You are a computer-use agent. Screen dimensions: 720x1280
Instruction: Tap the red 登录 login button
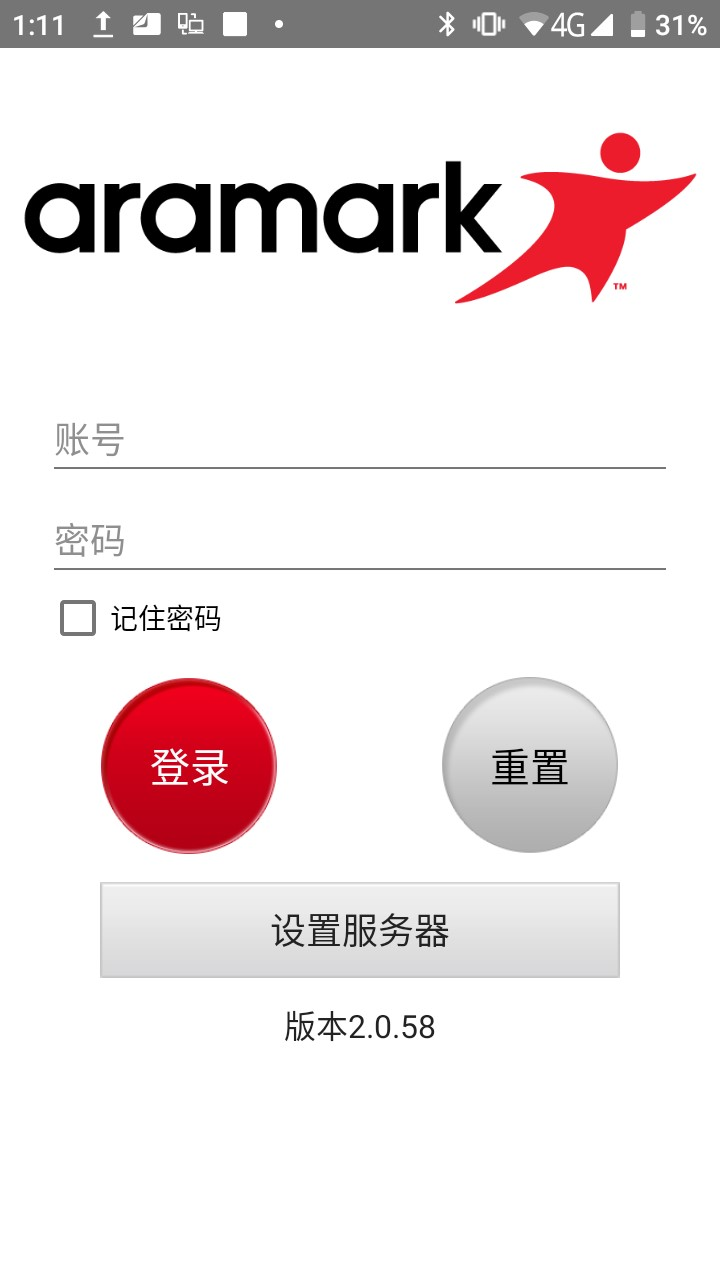(x=189, y=766)
